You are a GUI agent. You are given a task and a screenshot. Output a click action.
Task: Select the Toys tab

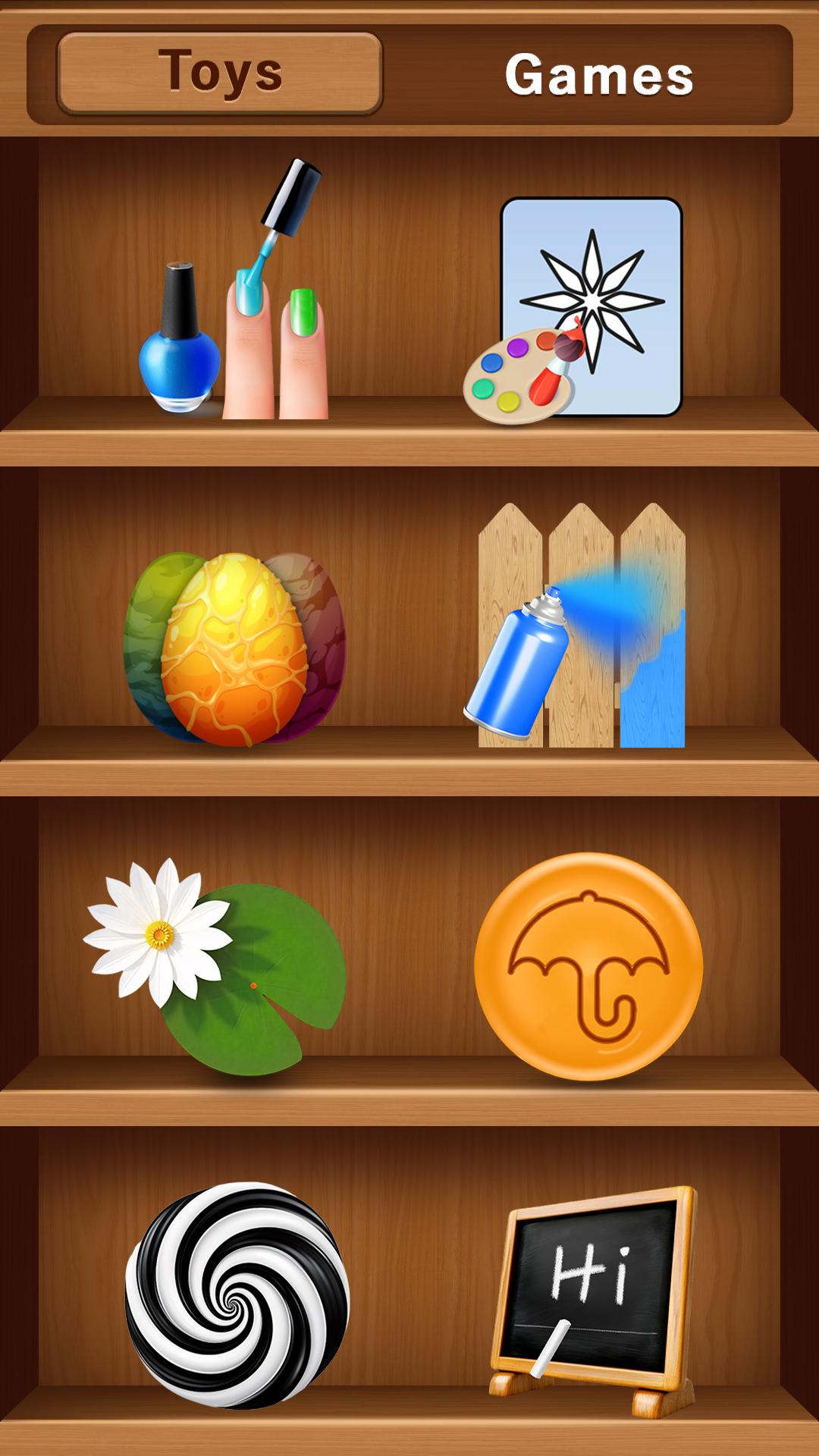pyautogui.click(x=220, y=74)
